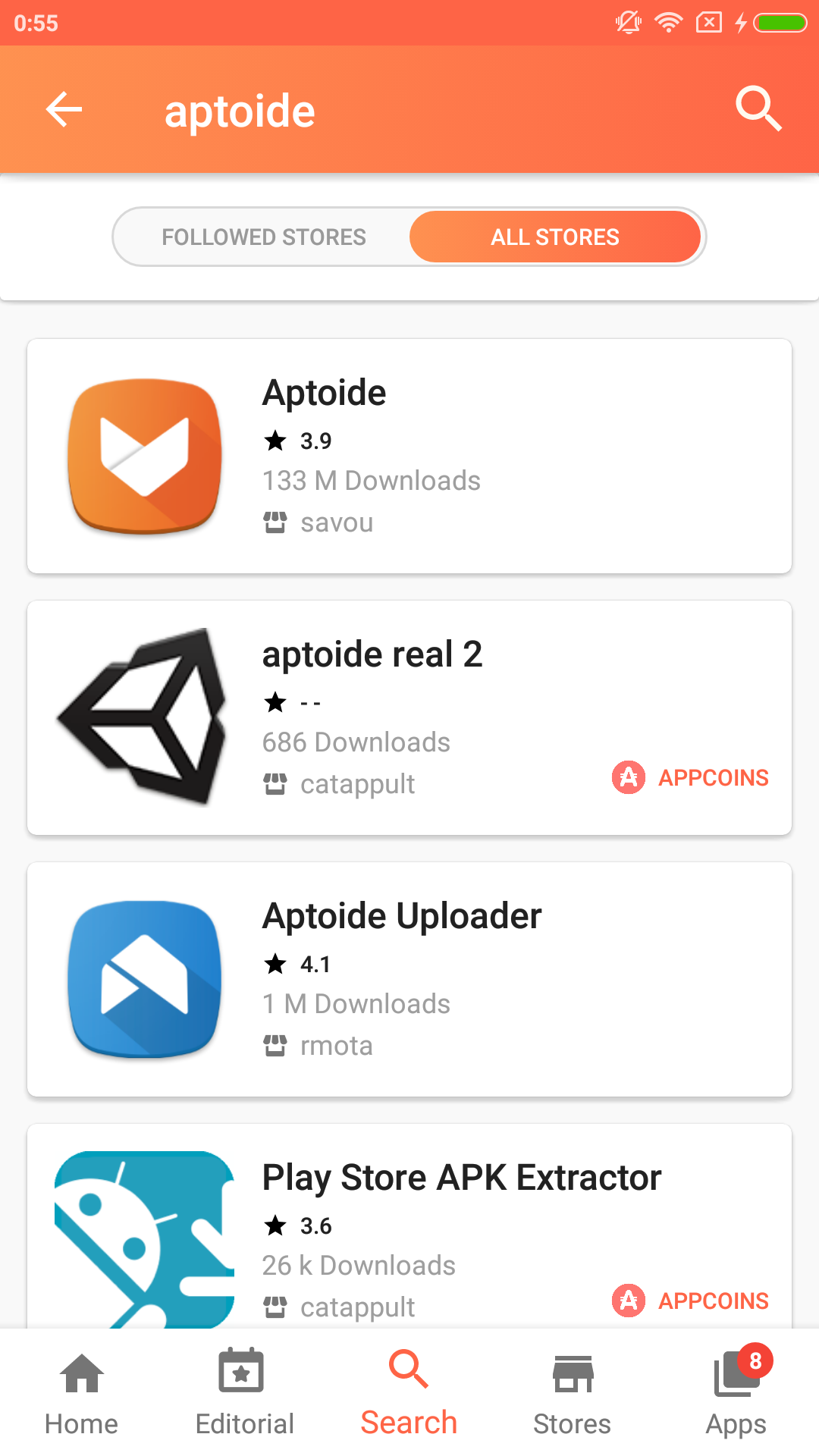Keep All Stores selected

tap(555, 237)
